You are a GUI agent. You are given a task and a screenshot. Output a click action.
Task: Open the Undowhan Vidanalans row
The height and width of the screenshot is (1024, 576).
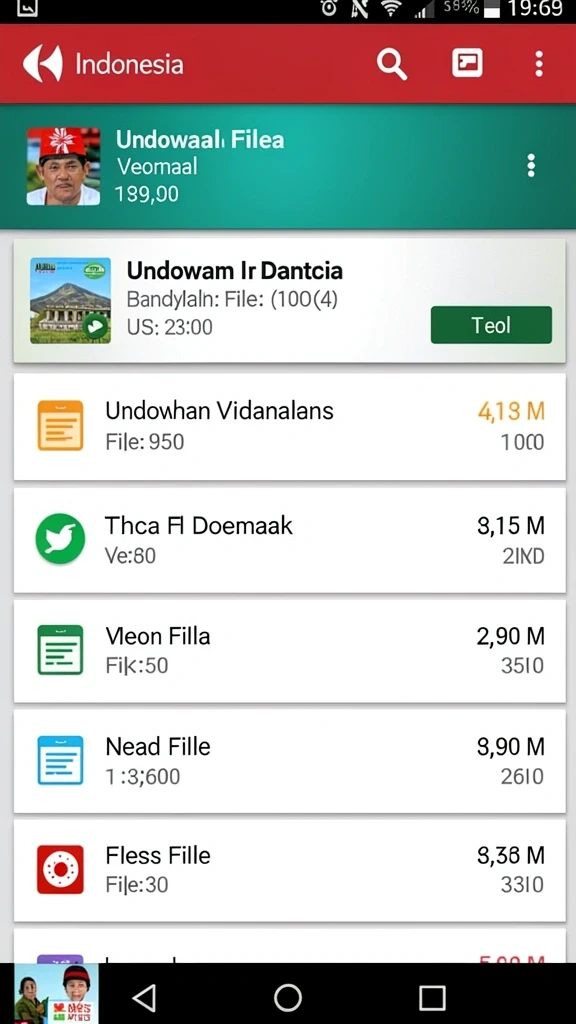point(289,426)
